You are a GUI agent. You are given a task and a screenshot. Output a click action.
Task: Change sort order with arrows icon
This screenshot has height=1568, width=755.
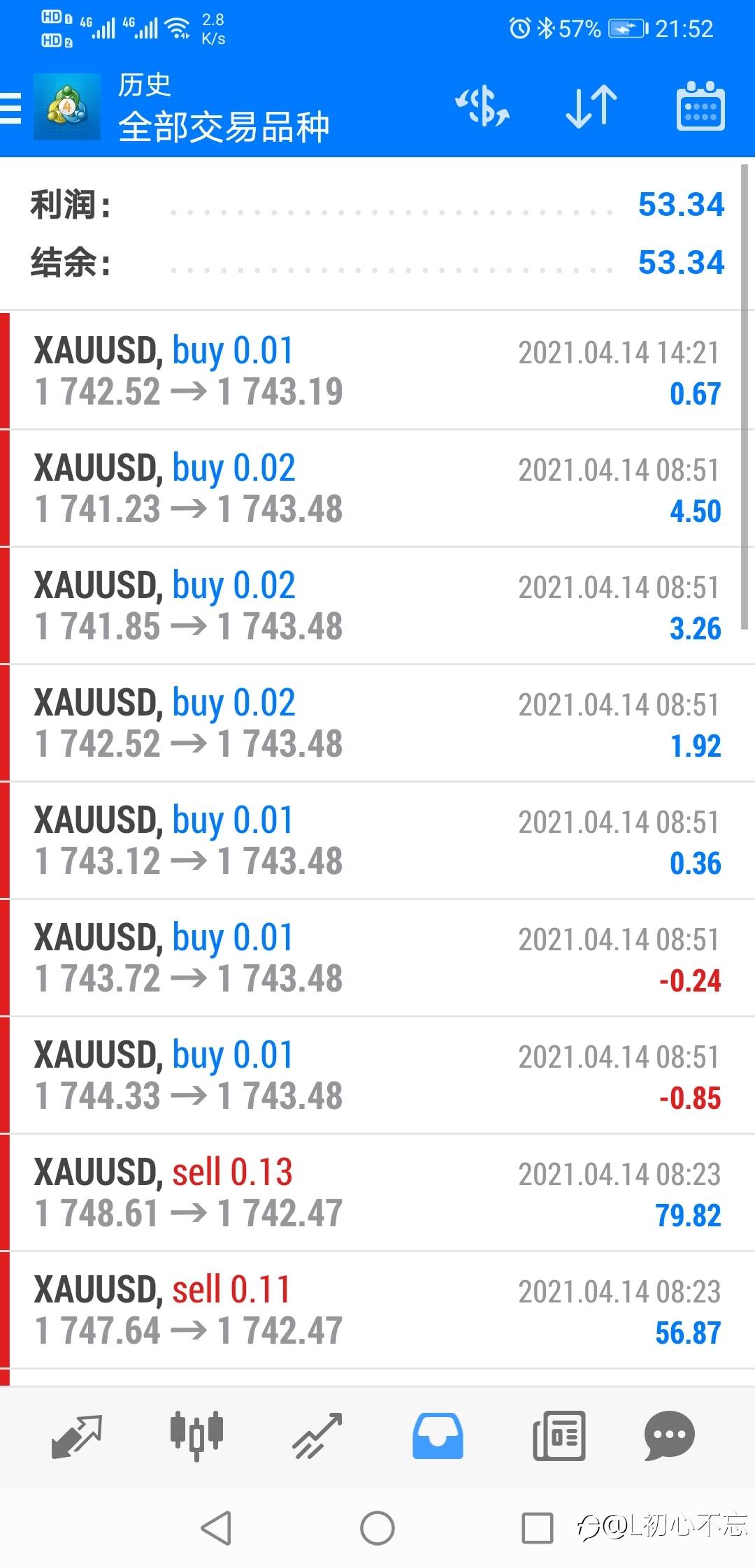pos(591,107)
